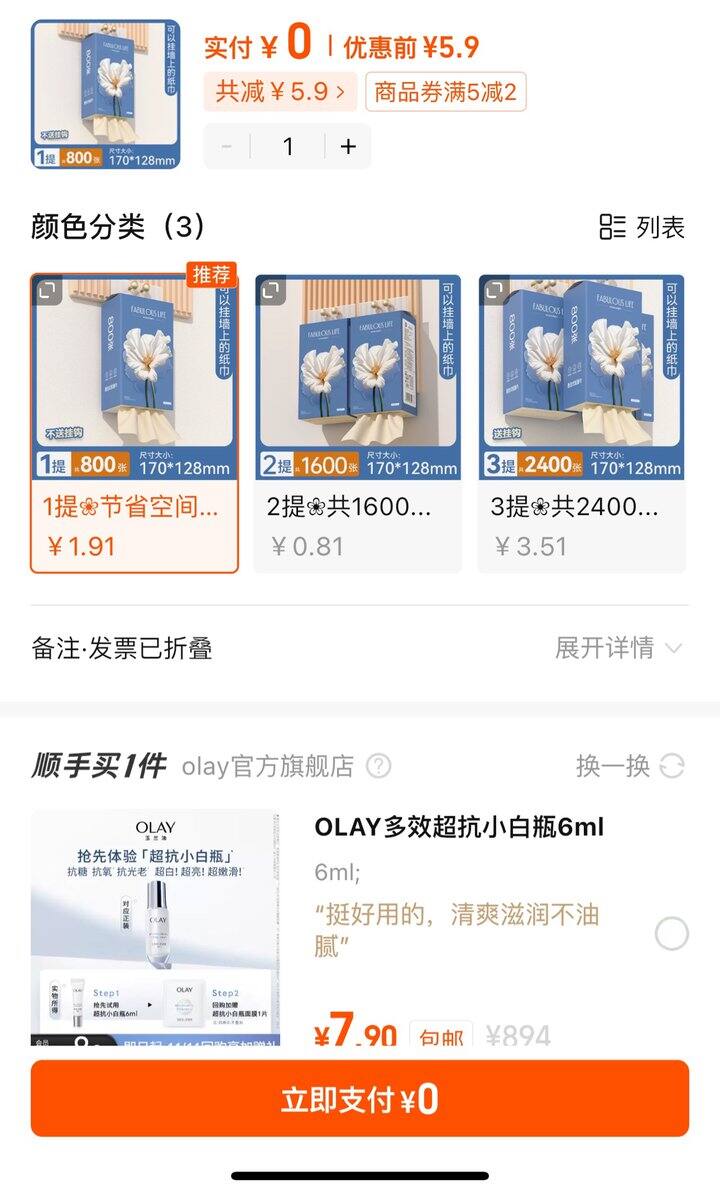
Task: Tap the quantity field showing 1
Action: click(288, 146)
